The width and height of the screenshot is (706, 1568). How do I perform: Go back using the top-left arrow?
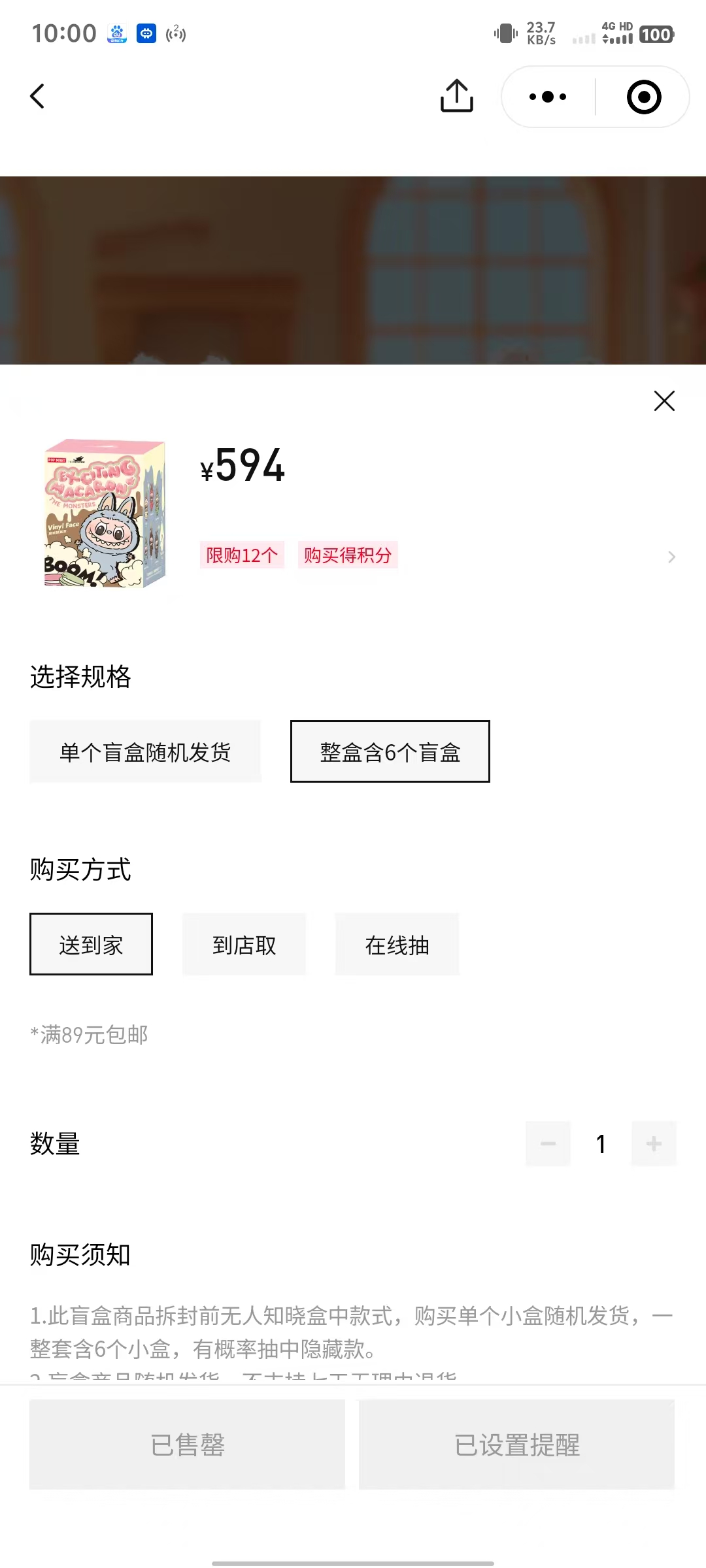[38, 96]
